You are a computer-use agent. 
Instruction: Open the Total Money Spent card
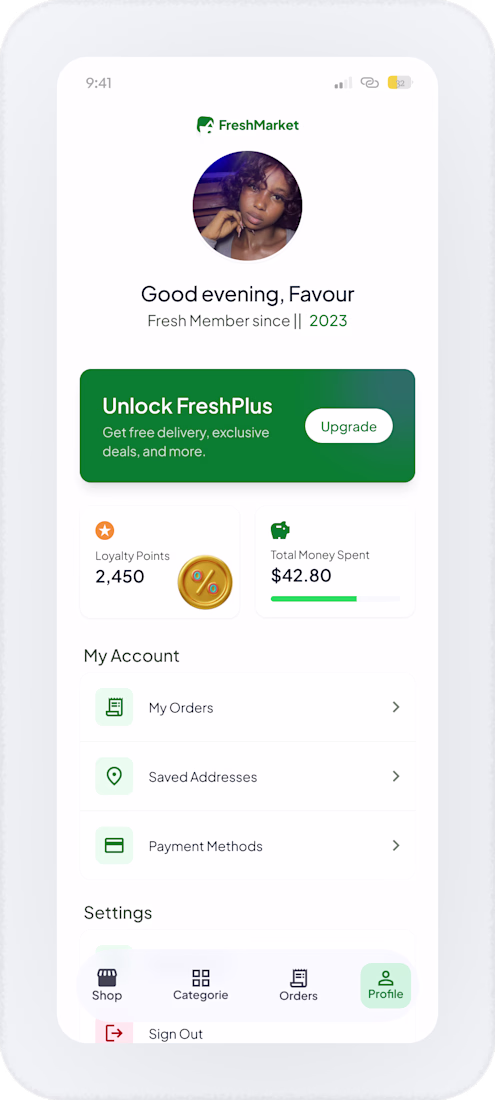335,563
